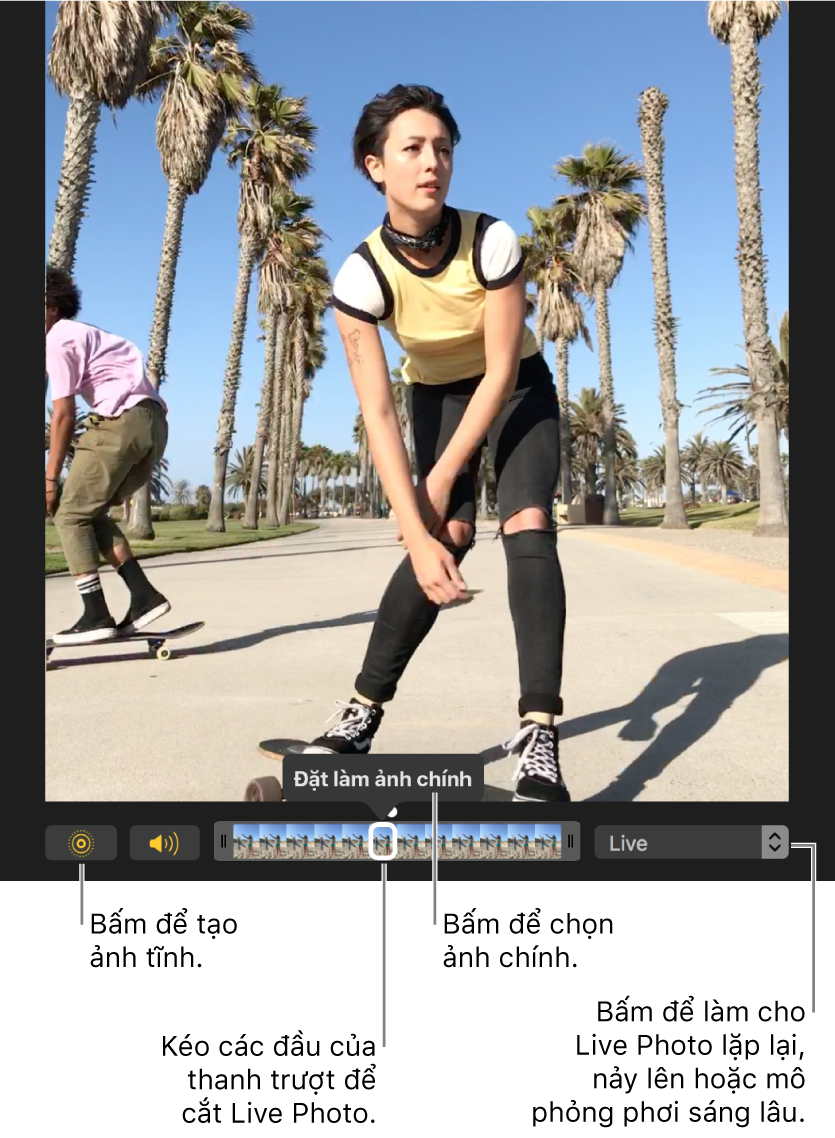Mute the Live Photo sound
Viewport: 835px width, 1138px height.
point(164,843)
